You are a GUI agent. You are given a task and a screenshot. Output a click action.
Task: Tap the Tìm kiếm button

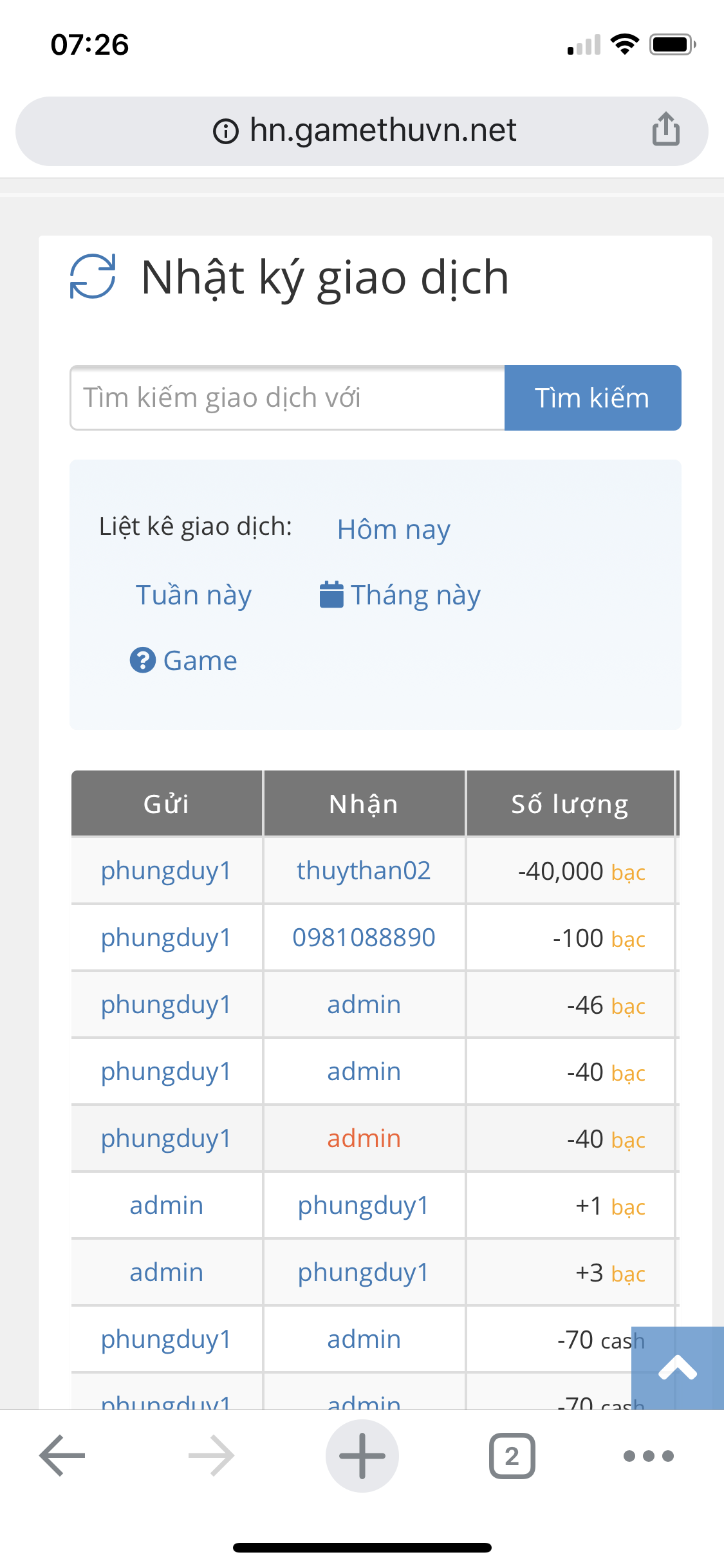click(592, 398)
